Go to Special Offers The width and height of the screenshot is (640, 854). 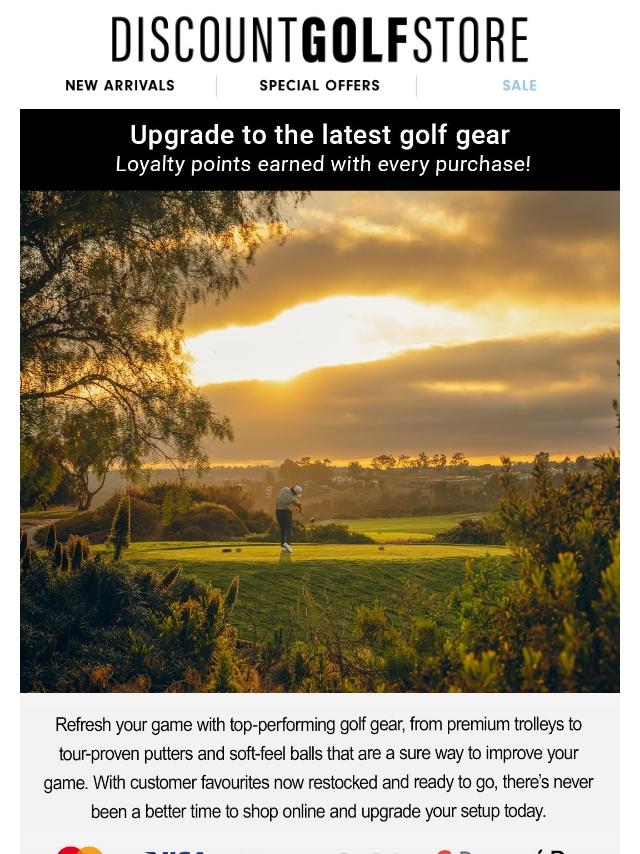coord(319,86)
